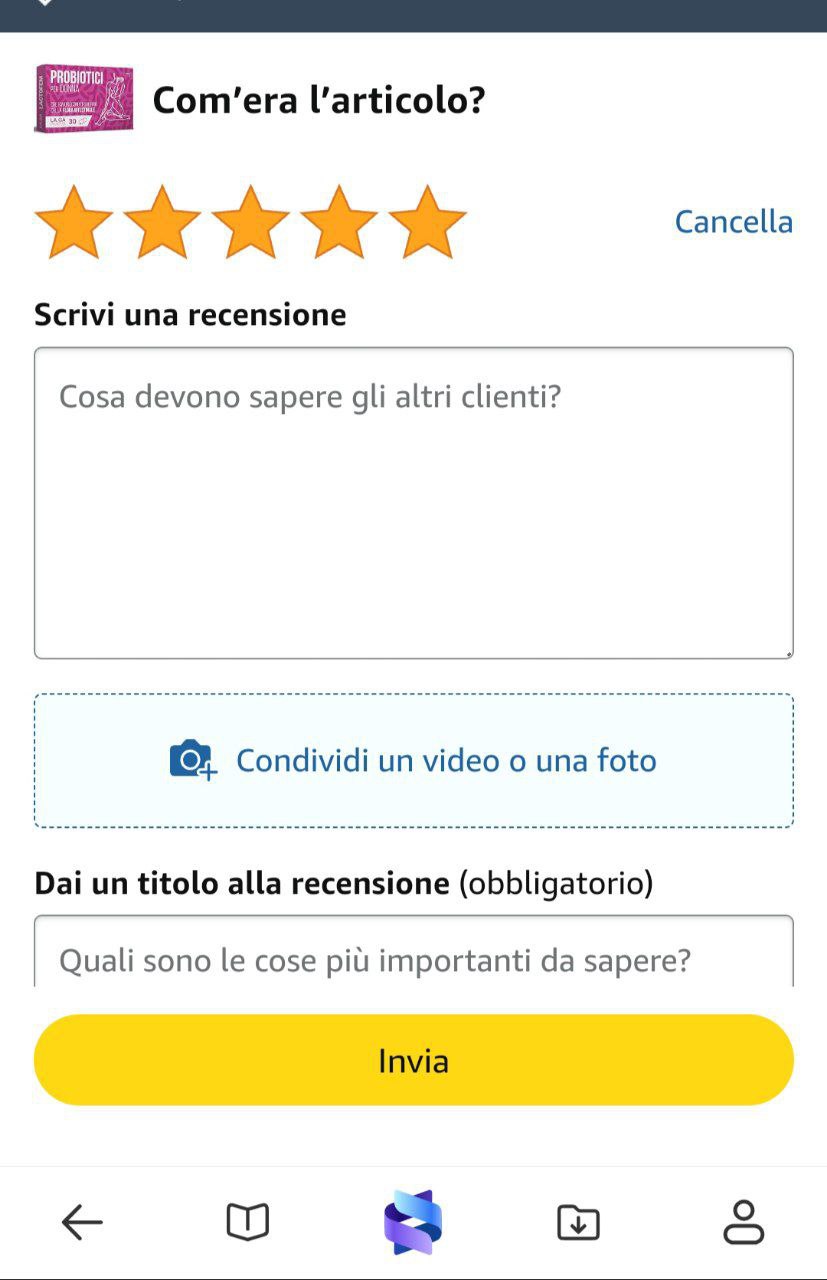Enter a title in the recensione title field

[x=413, y=958]
